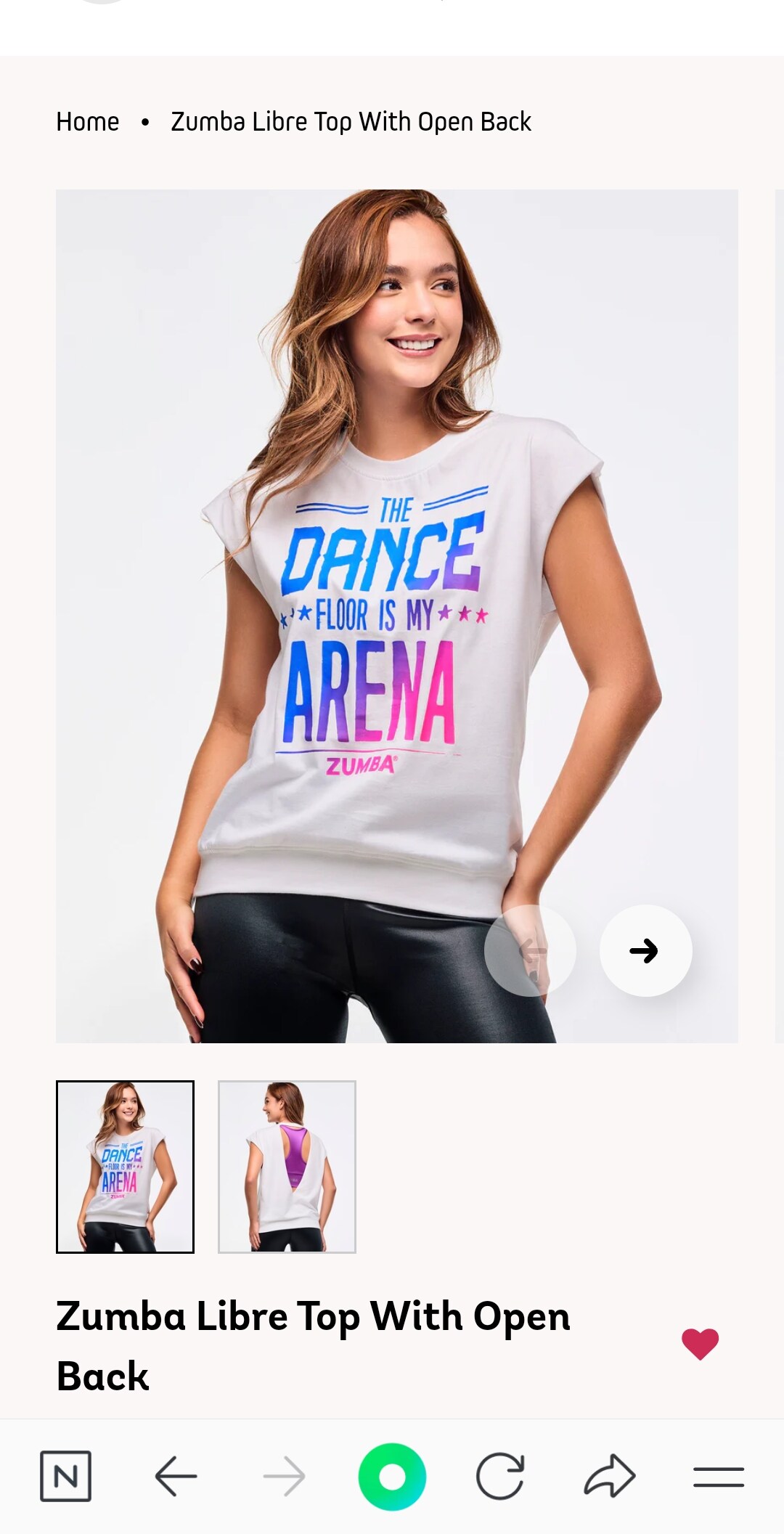Reload the current page
The width and height of the screenshot is (784, 1534).
pyautogui.click(x=500, y=1476)
